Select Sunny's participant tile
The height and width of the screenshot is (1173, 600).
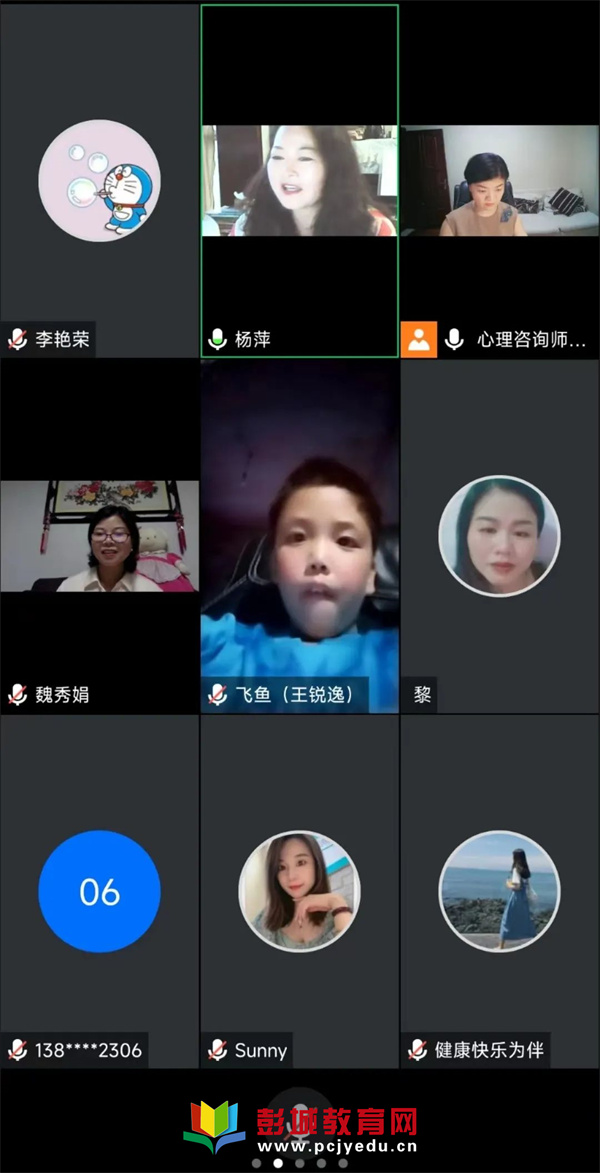299,890
